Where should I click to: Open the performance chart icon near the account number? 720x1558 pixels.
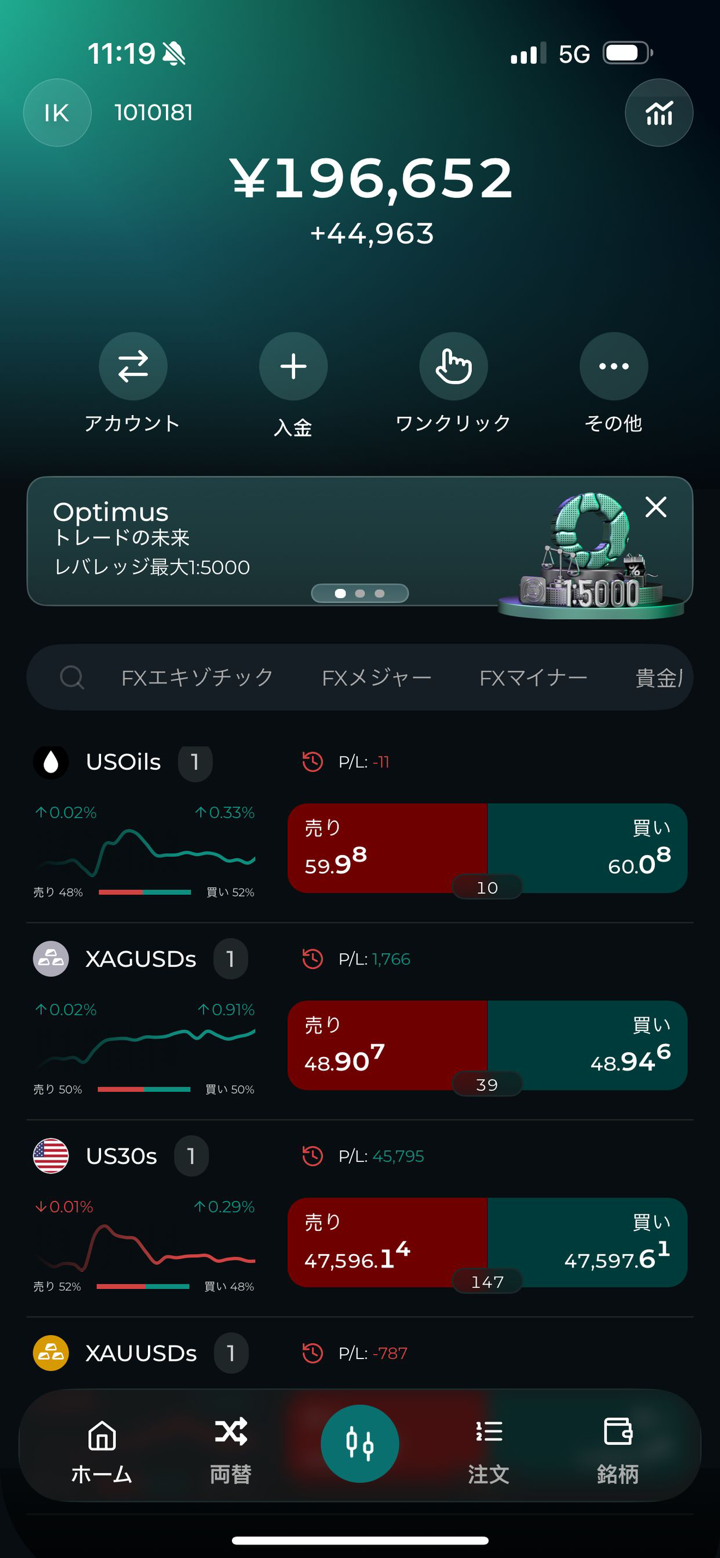pyautogui.click(x=658, y=112)
